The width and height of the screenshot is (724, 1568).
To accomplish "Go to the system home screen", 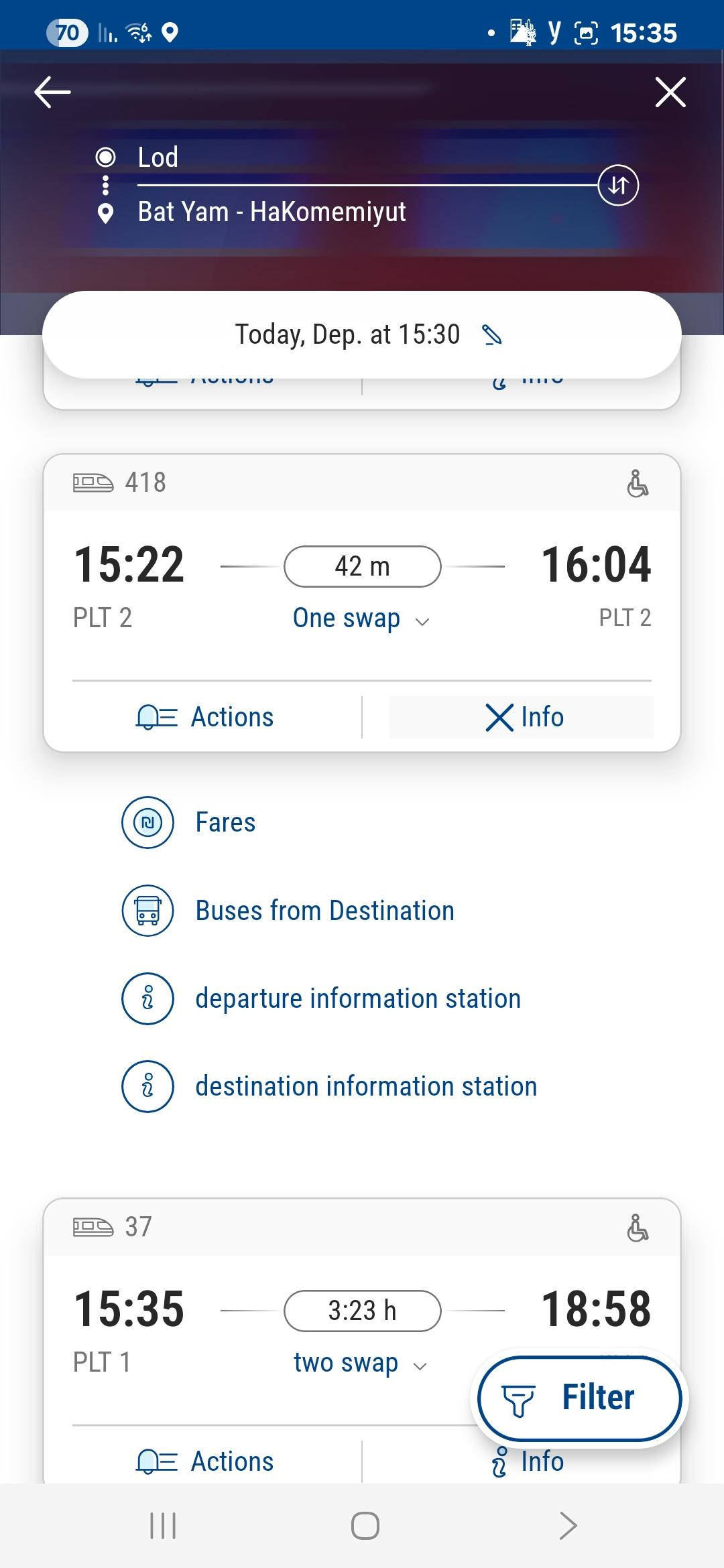I will 365,1526.
